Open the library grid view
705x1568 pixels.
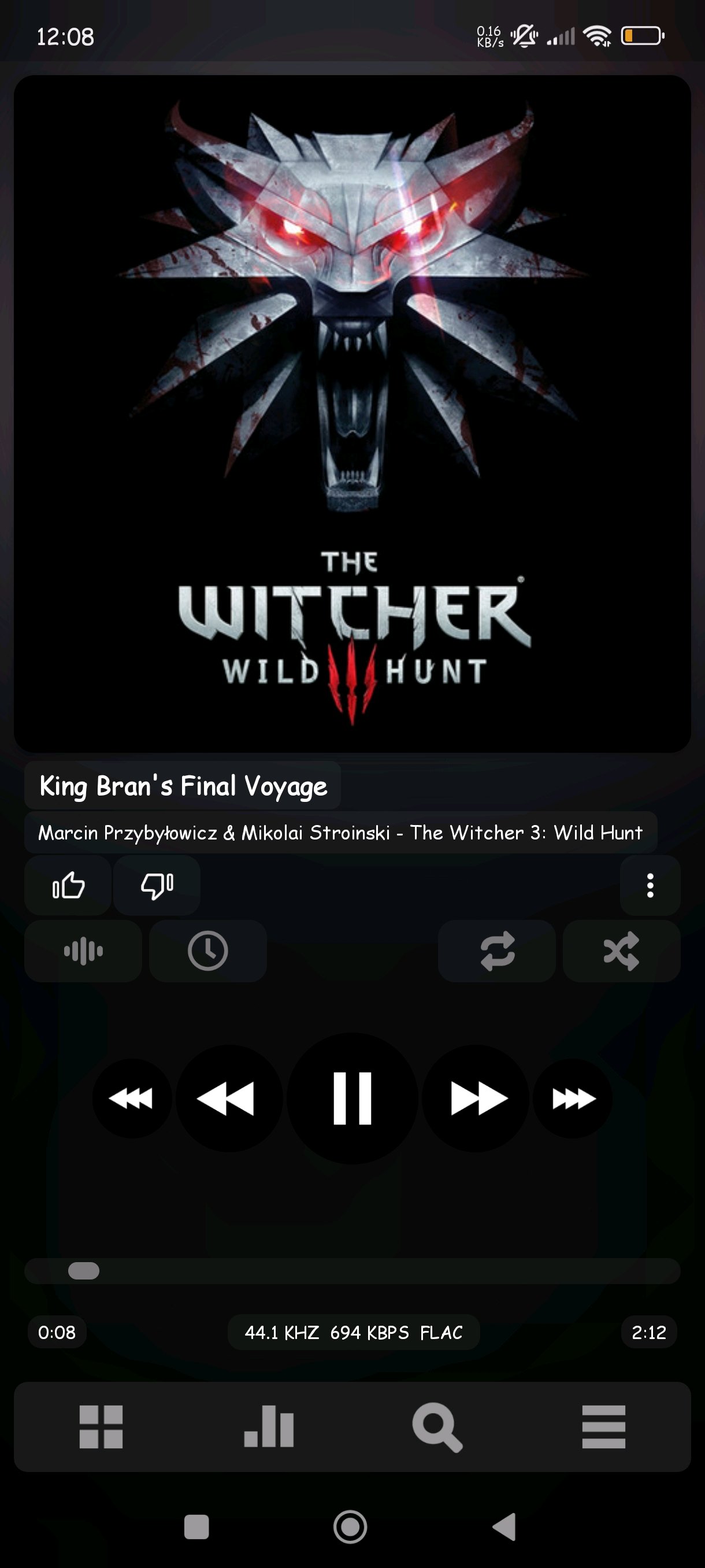click(101, 1426)
